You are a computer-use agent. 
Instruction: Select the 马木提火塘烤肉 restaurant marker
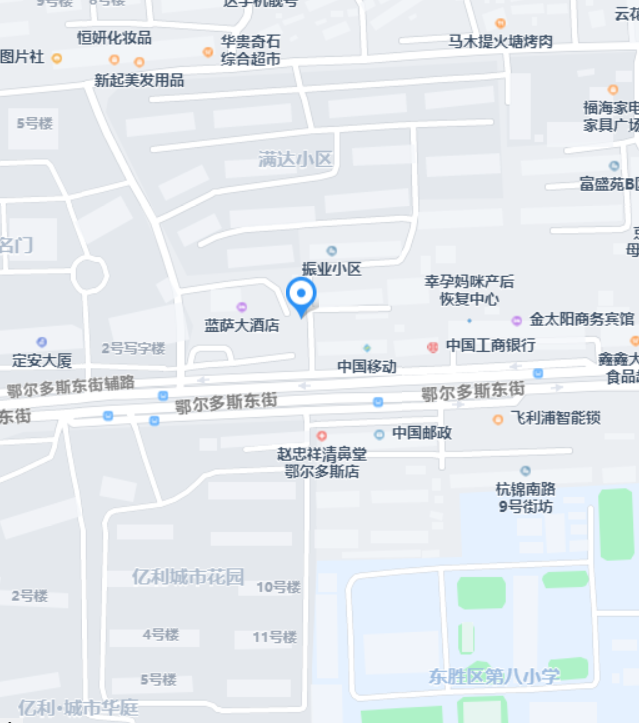pyautogui.click(x=500, y=23)
